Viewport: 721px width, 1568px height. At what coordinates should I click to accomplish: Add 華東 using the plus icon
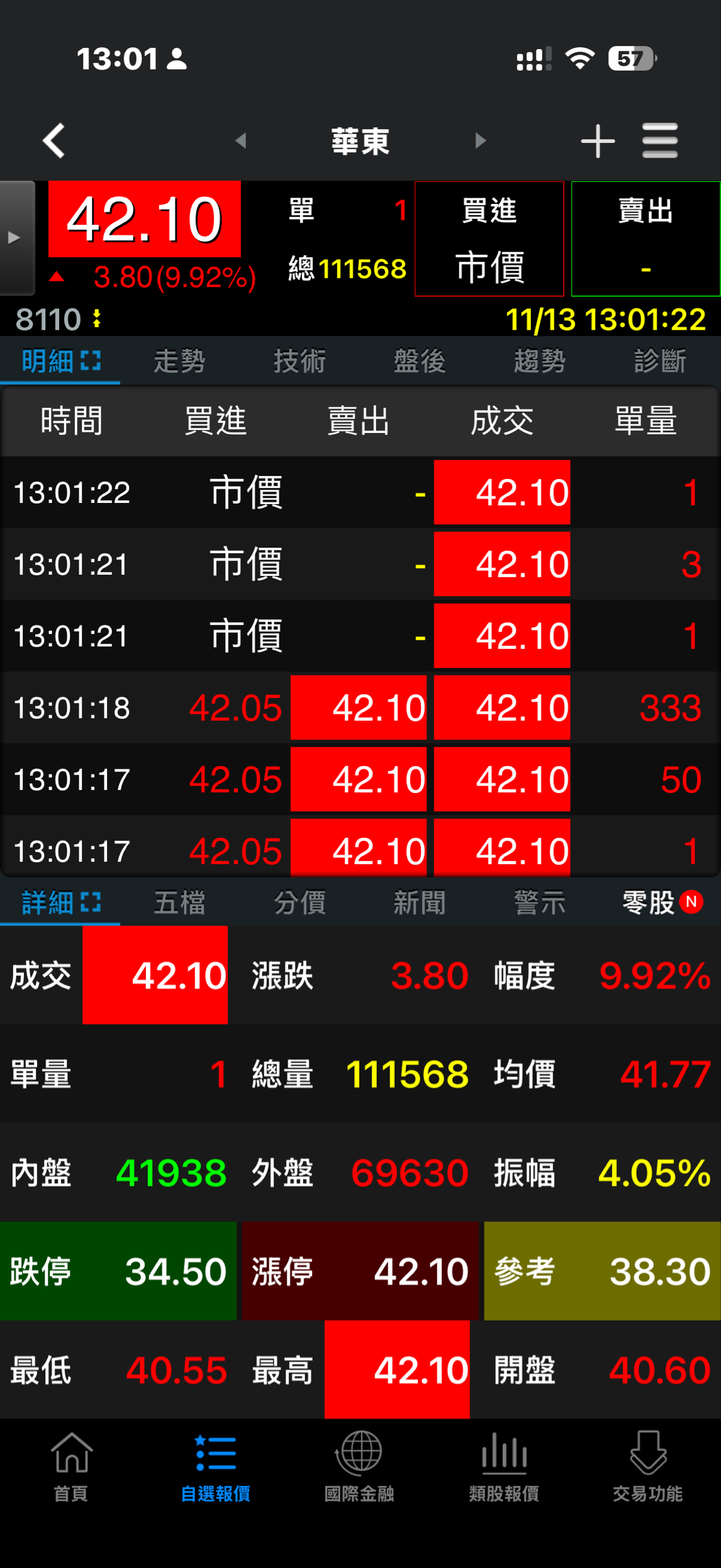[597, 140]
